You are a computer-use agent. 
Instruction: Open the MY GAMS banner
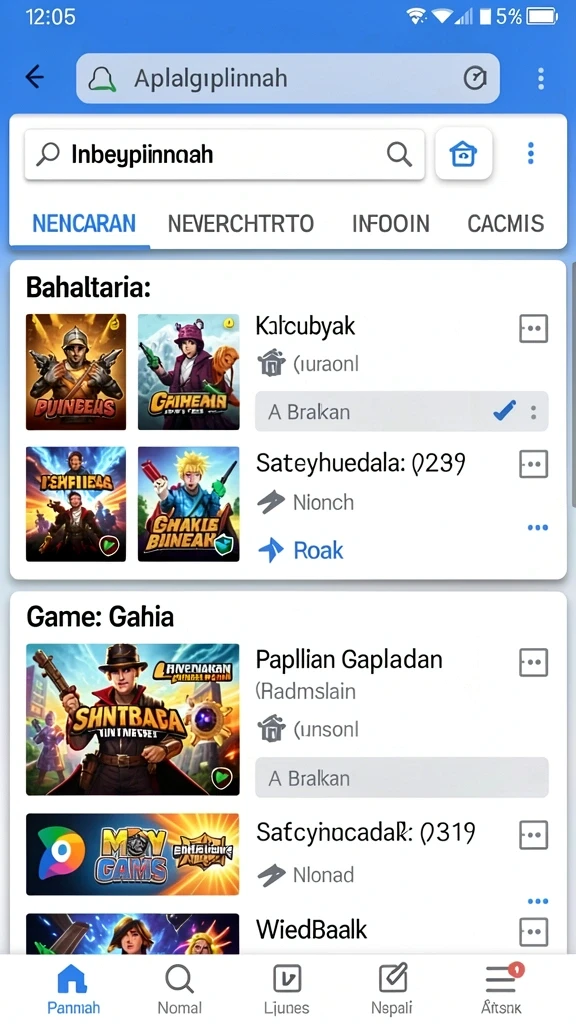133,854
